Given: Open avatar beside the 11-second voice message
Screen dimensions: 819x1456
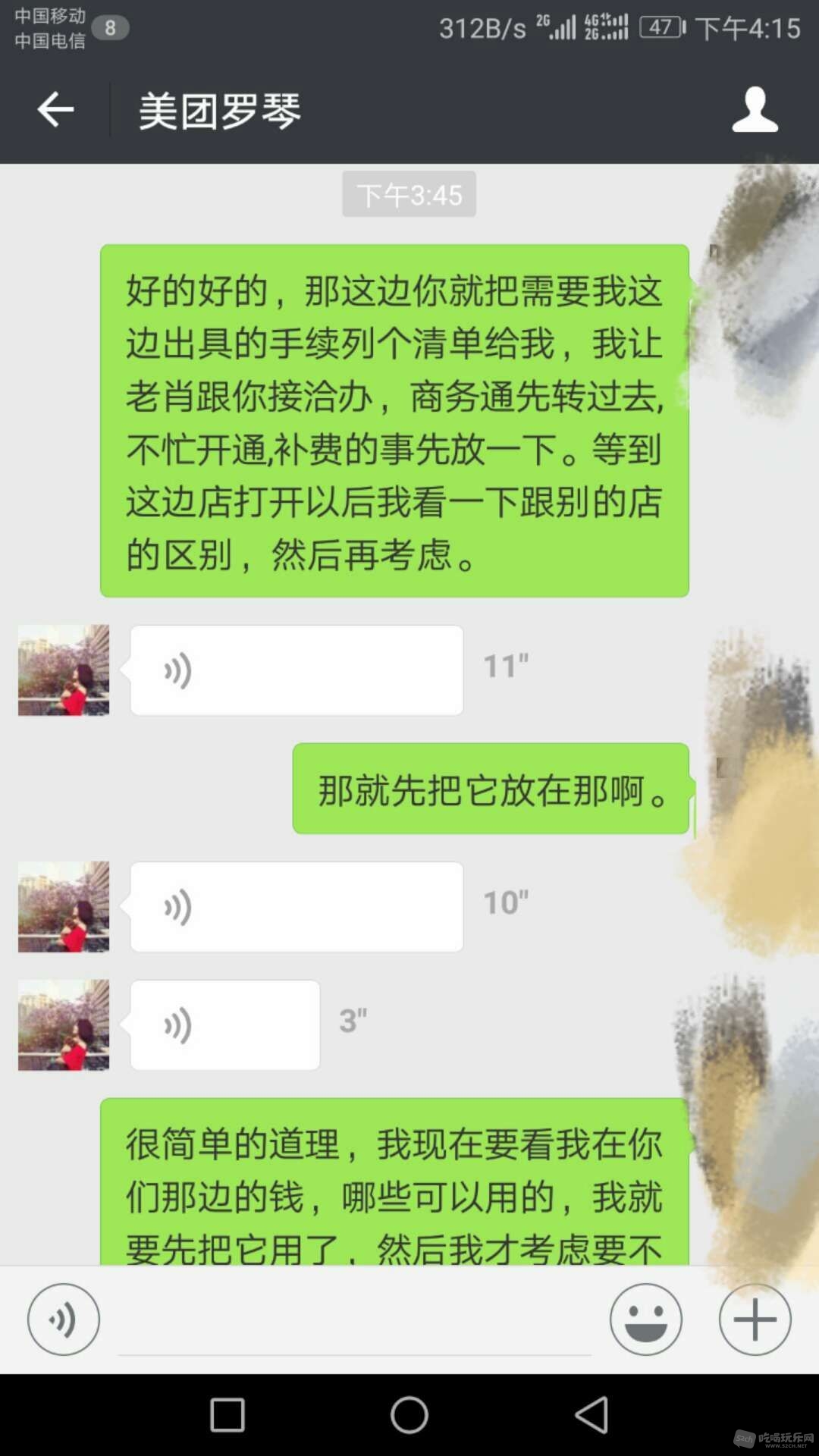Looking at the screenshot, I should (64, 670).
